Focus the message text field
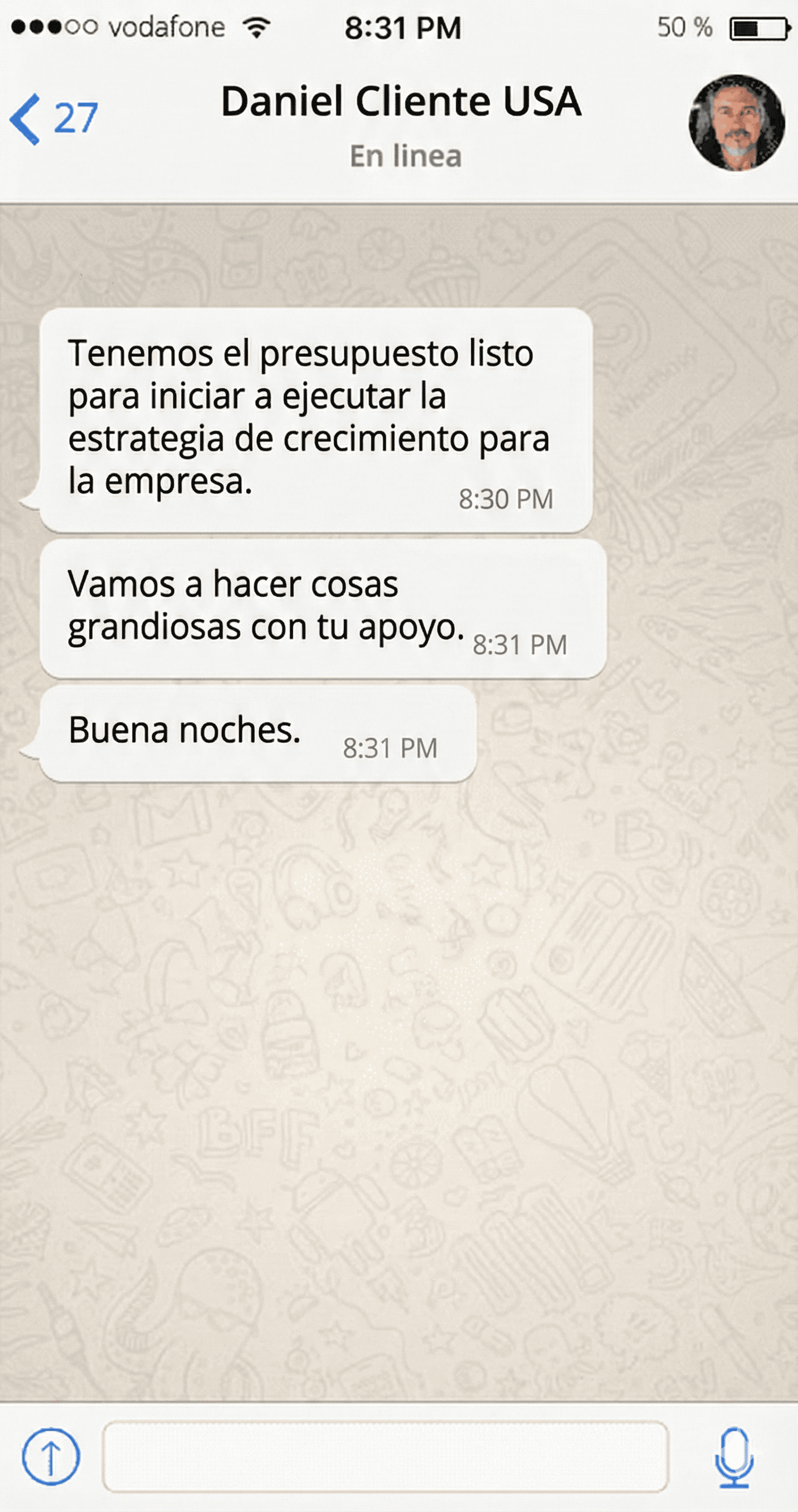 386,1456
